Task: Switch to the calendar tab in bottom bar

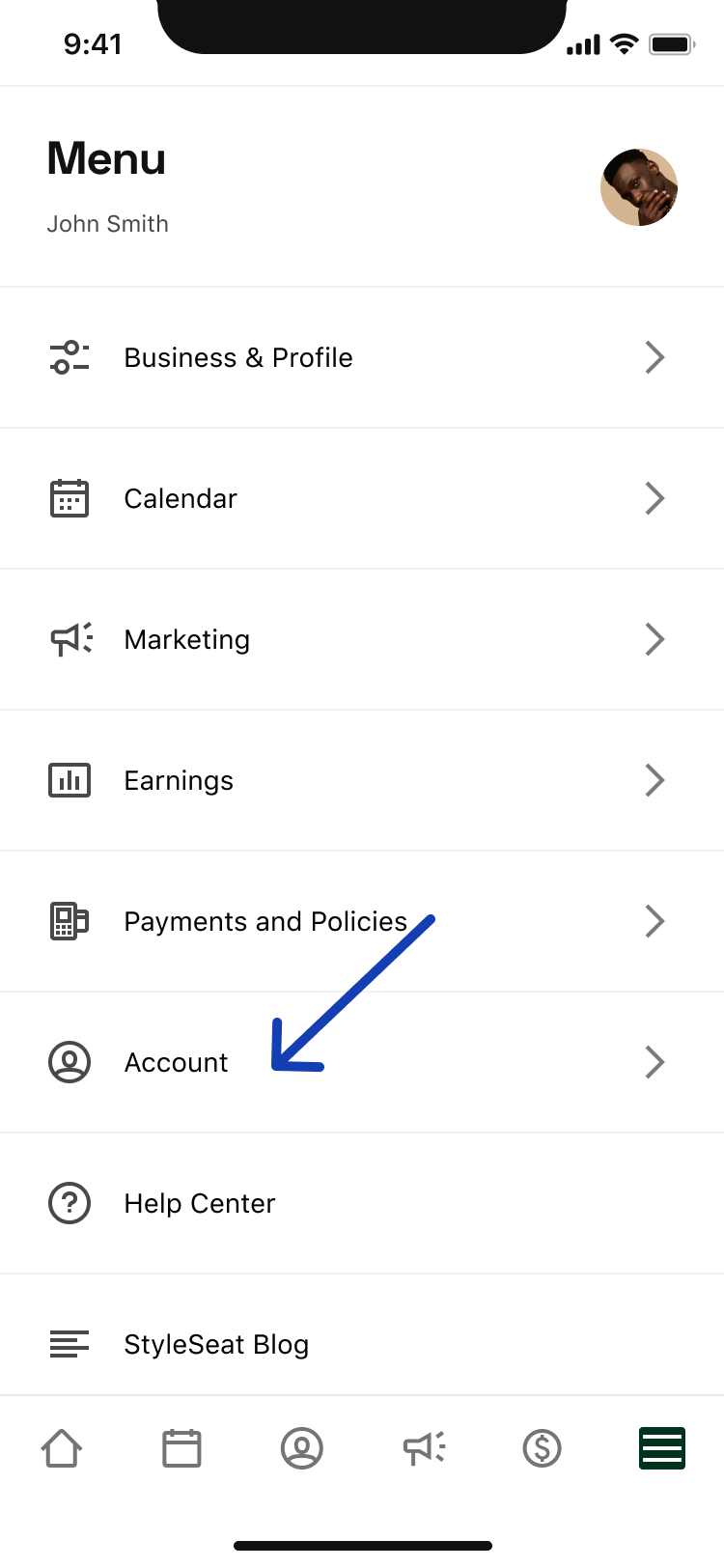Action: click(181, 1448)
